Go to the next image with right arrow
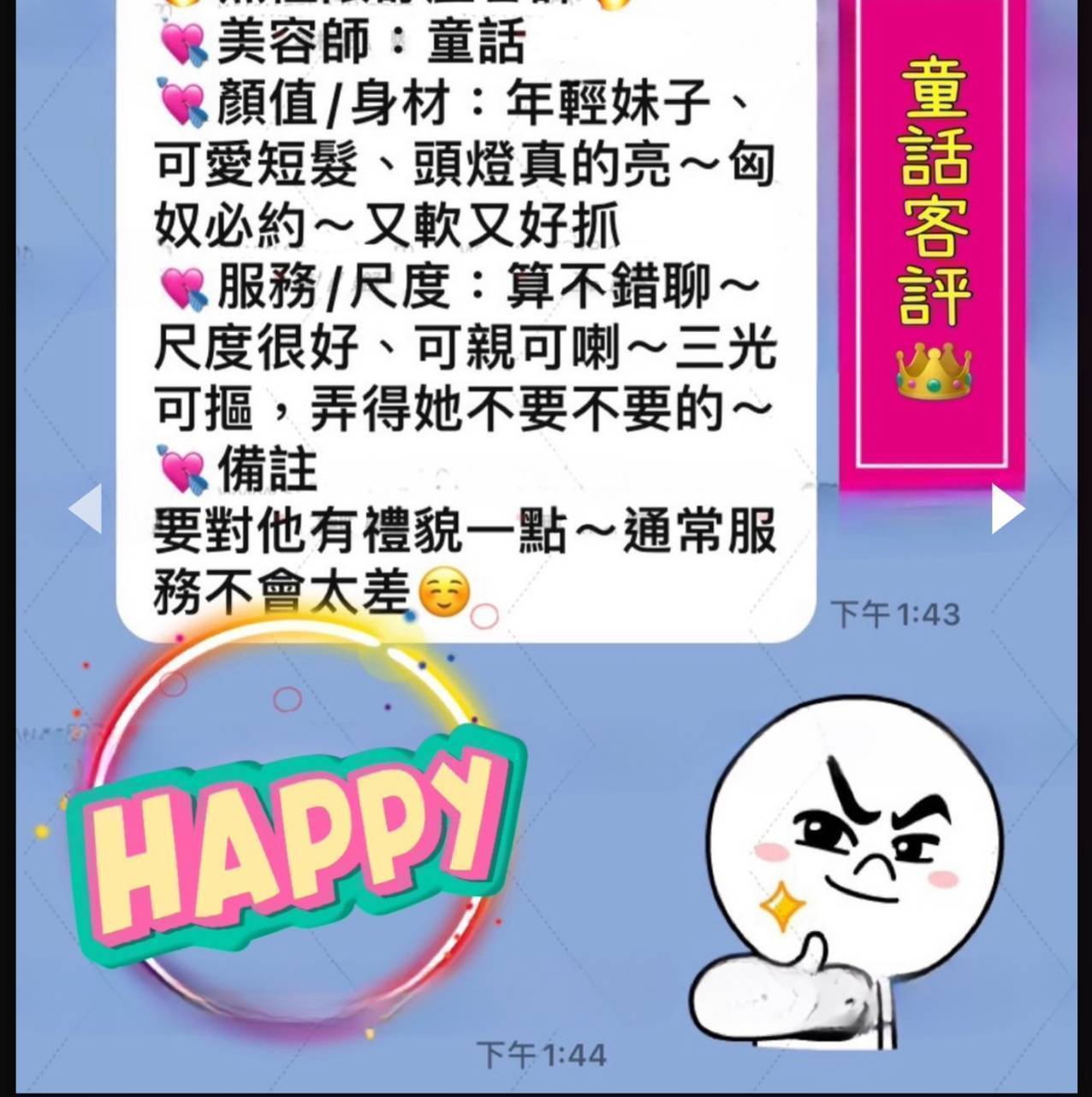This screenshot has width=1092, height=1097. [1006, 509]
